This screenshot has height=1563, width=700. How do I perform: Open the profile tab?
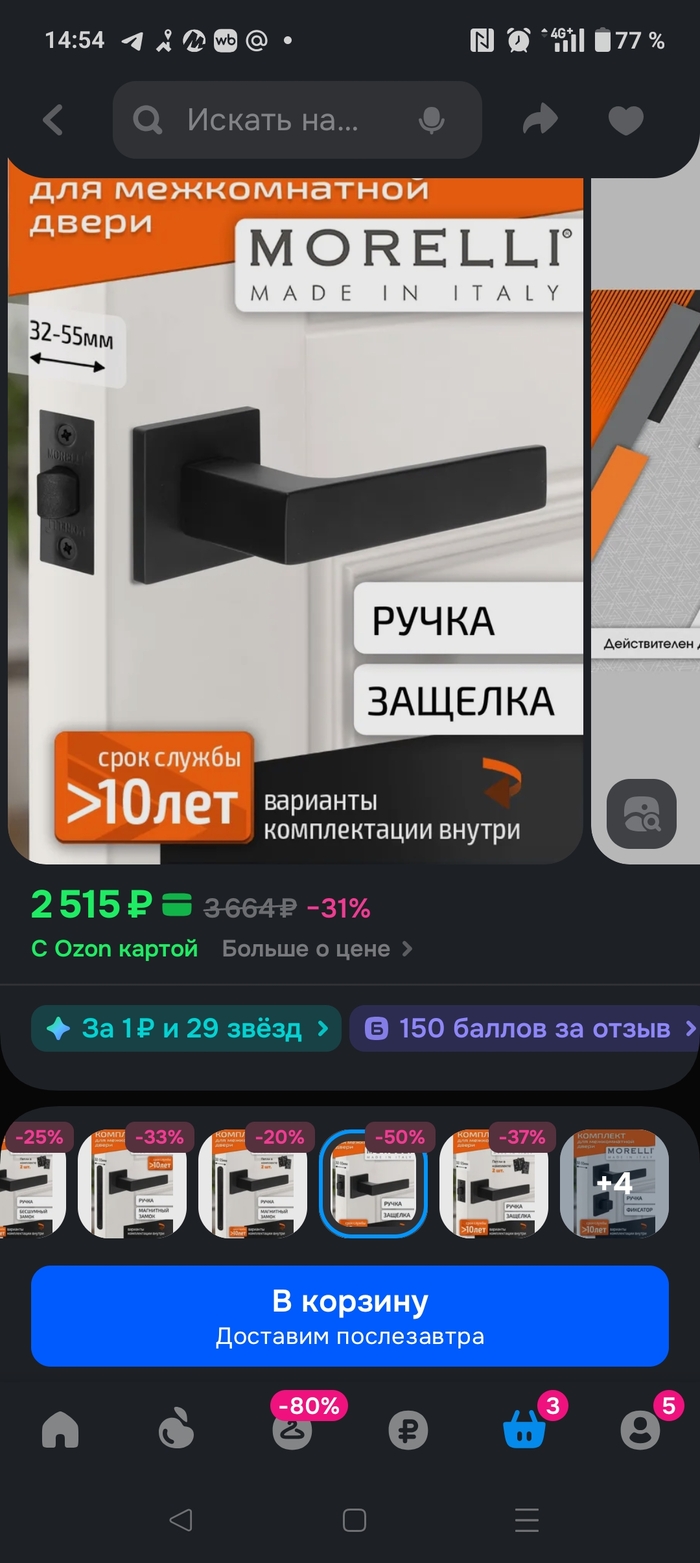640,1431
